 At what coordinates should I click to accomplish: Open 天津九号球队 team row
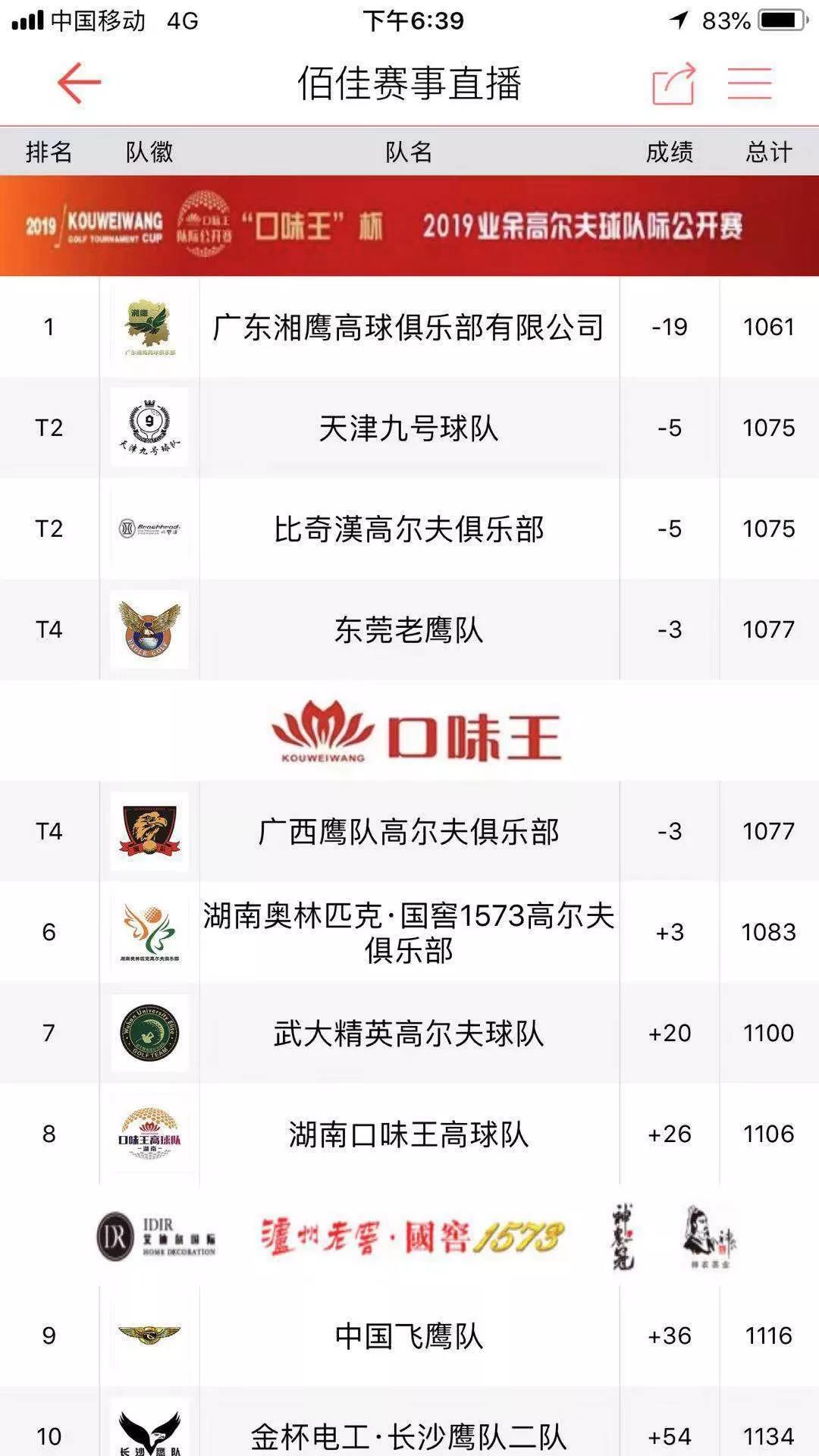click(409, 428)
